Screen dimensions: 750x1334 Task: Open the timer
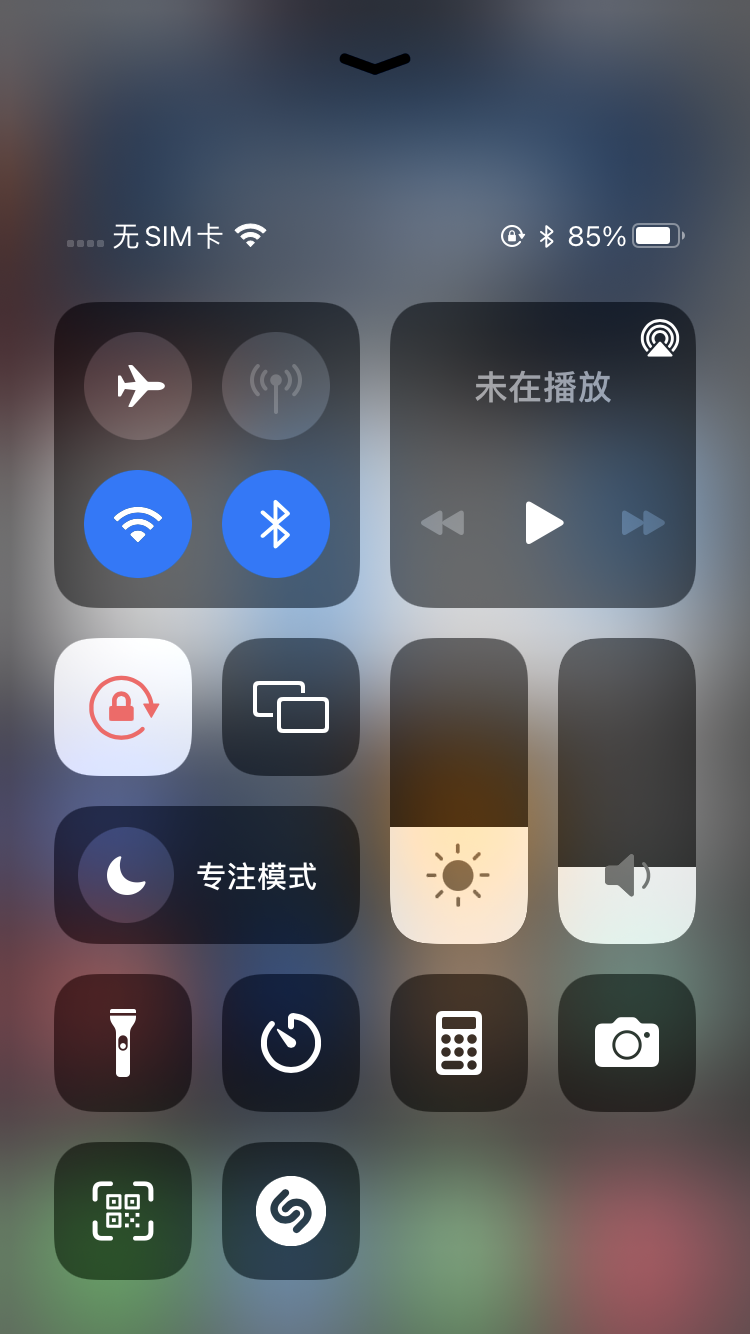[x=291, y=1043]
